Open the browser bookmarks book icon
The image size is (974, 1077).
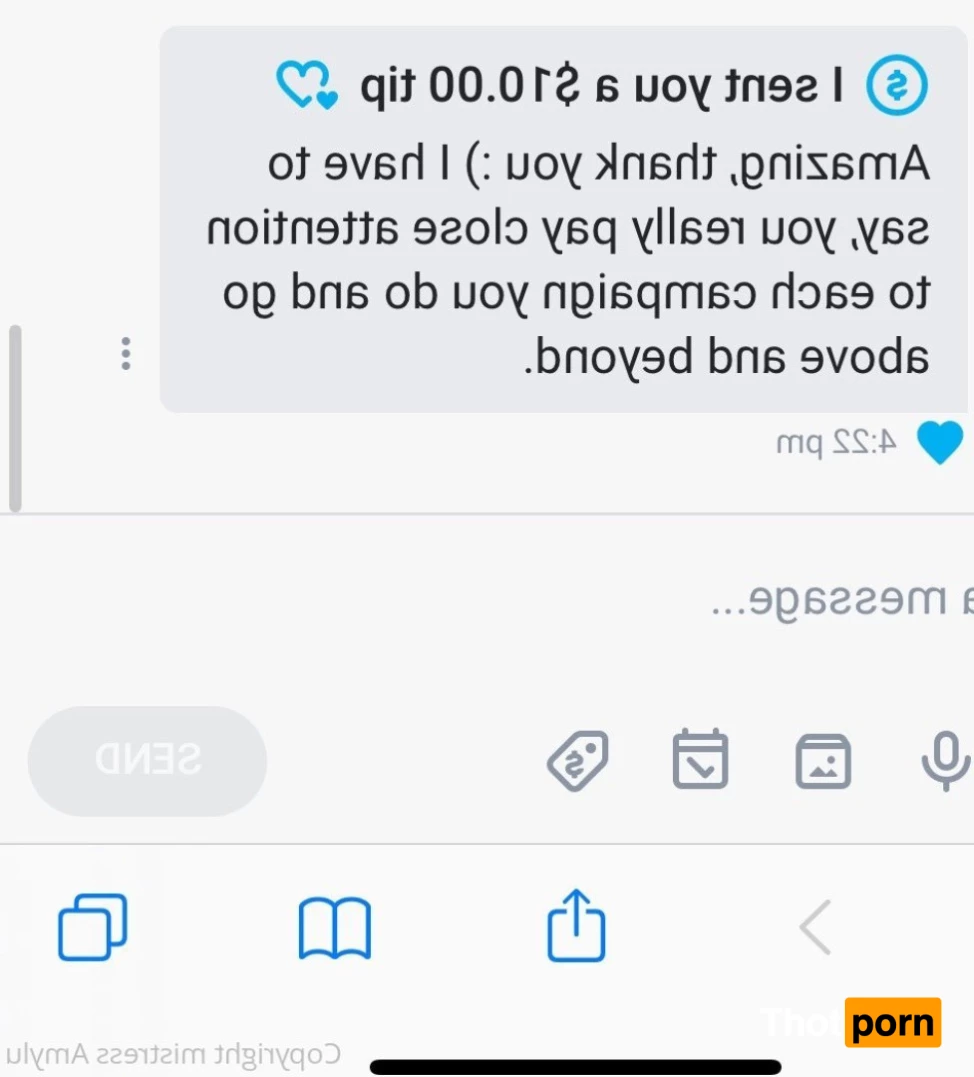point(335,927)
